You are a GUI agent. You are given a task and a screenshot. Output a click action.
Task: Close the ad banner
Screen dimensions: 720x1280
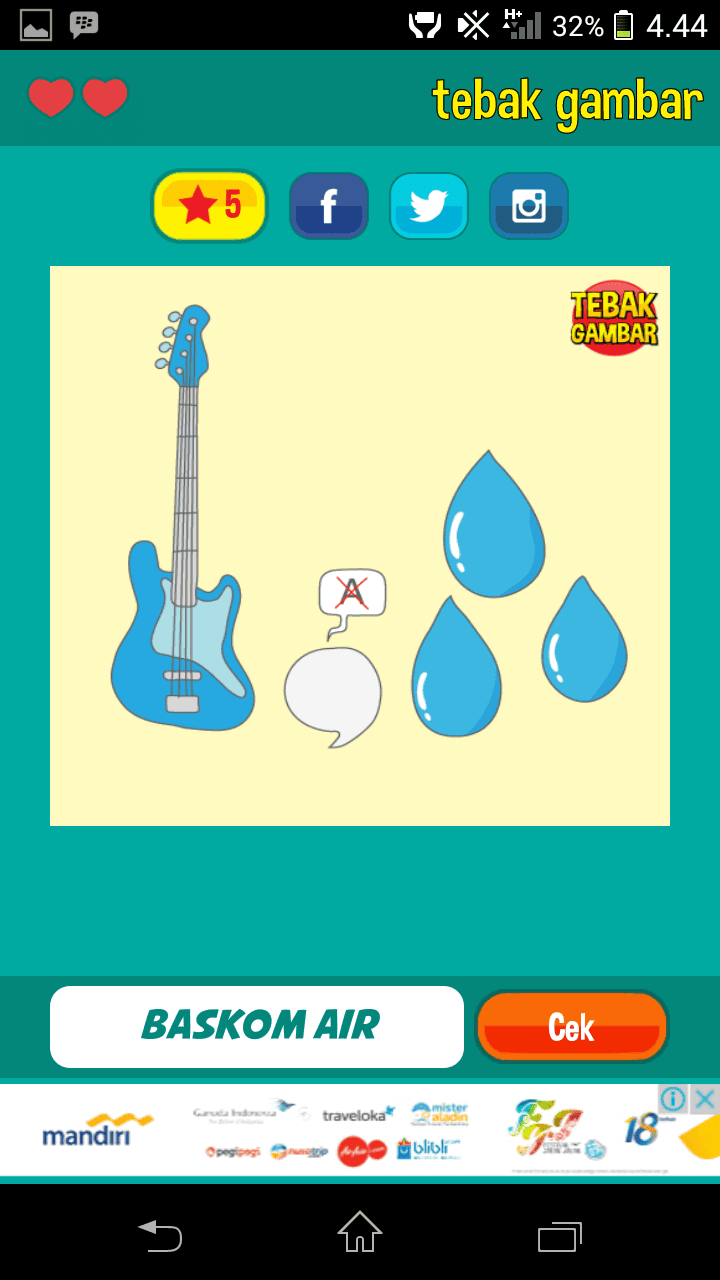coord(705,1099)
